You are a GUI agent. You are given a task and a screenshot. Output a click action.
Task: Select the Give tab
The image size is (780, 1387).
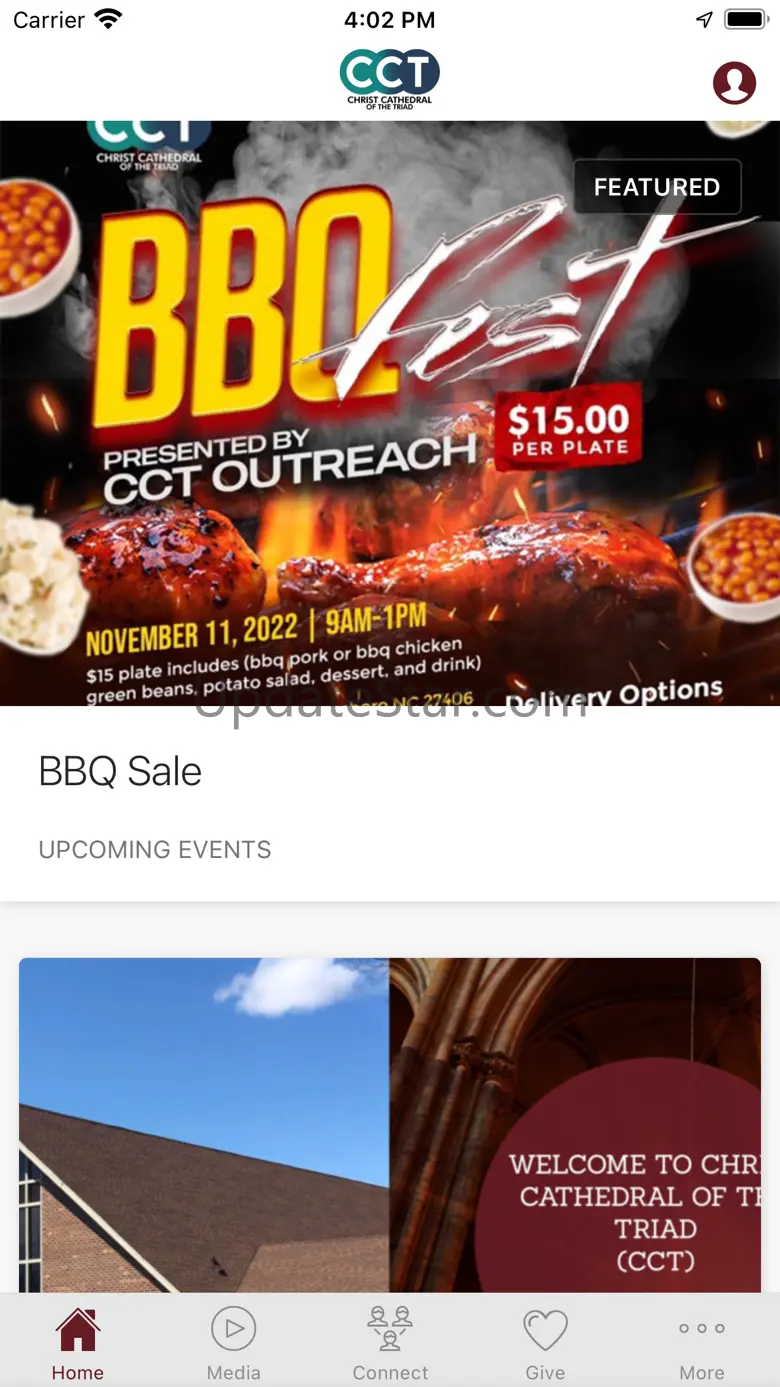(545, 1343)
